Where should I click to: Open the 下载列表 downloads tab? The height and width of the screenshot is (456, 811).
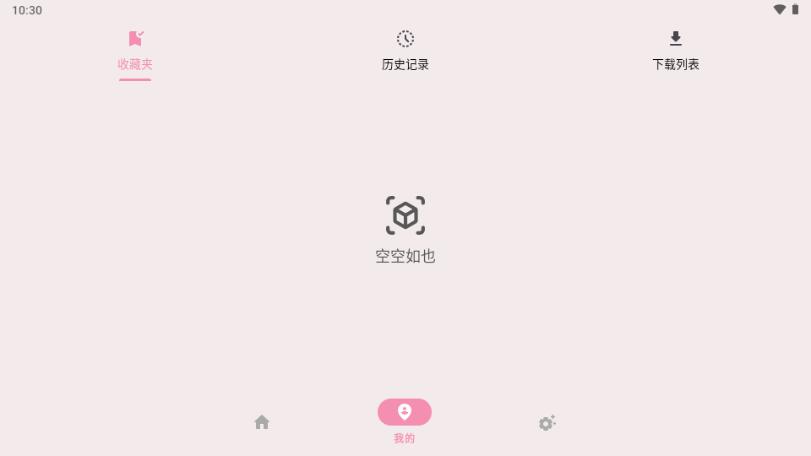click(675, 50)
